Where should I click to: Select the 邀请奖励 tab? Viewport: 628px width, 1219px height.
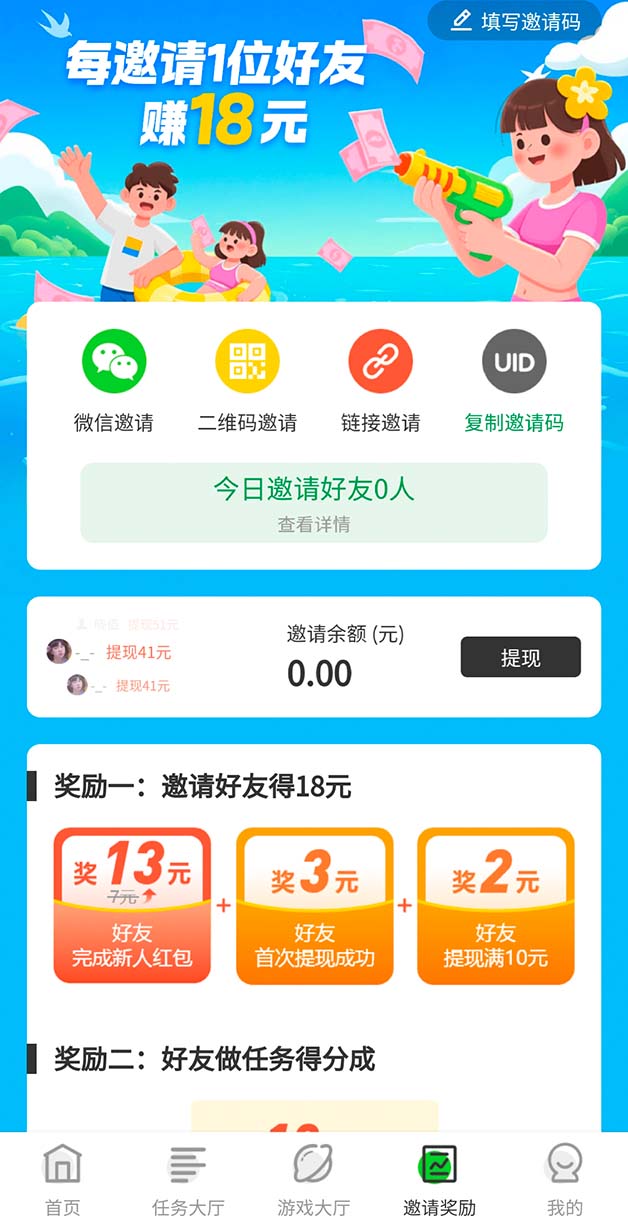pos(439,1177)
